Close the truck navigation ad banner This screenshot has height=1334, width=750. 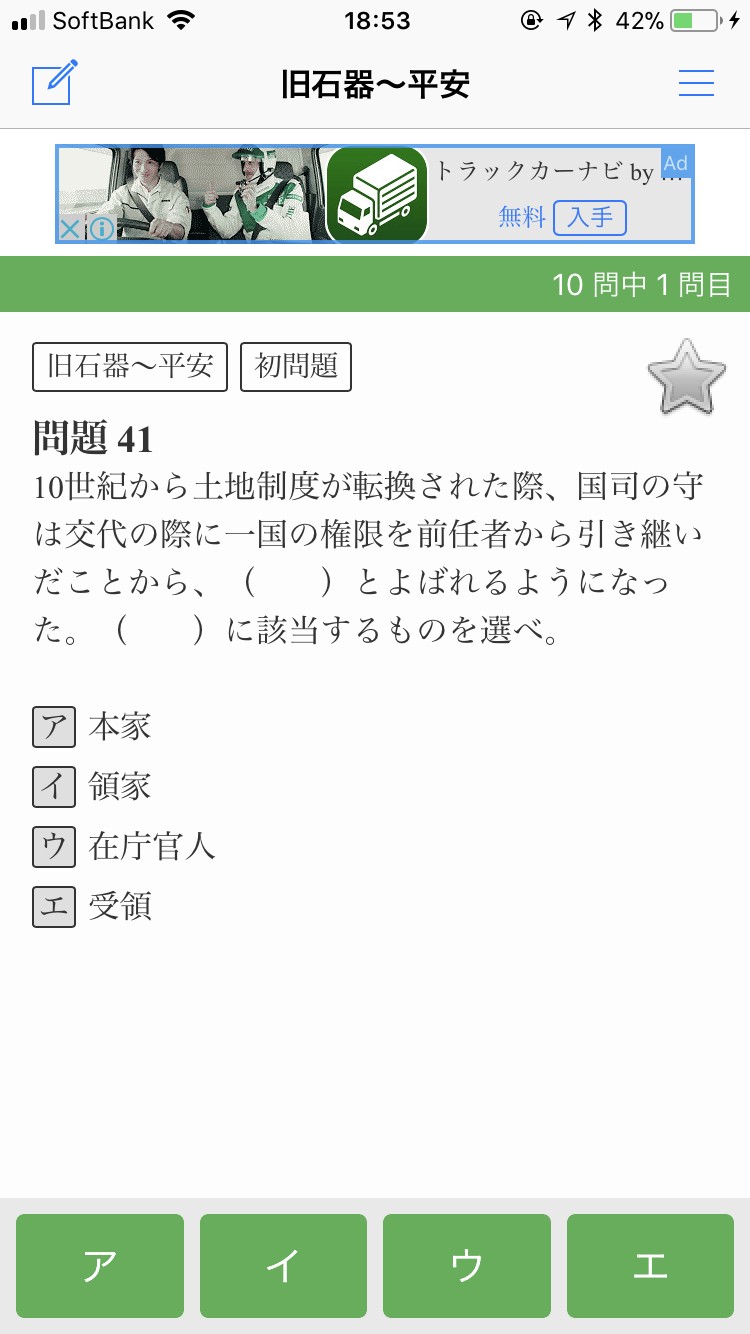tap(70, 230)
